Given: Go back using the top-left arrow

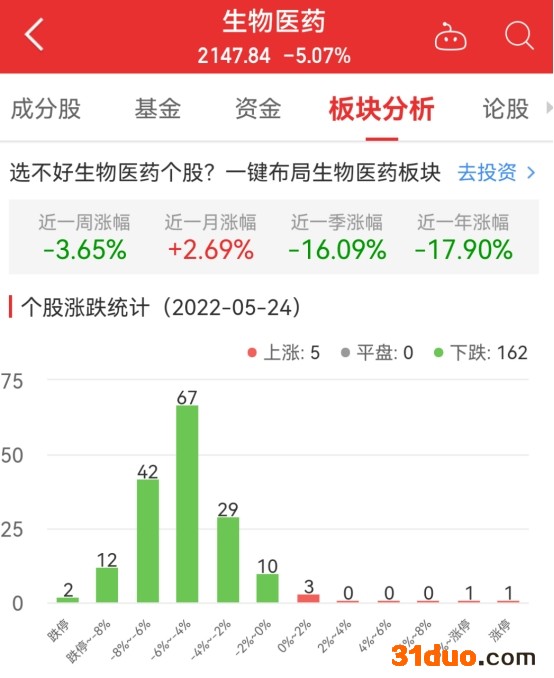Looking at the screenshot, I should click(34, 35).
